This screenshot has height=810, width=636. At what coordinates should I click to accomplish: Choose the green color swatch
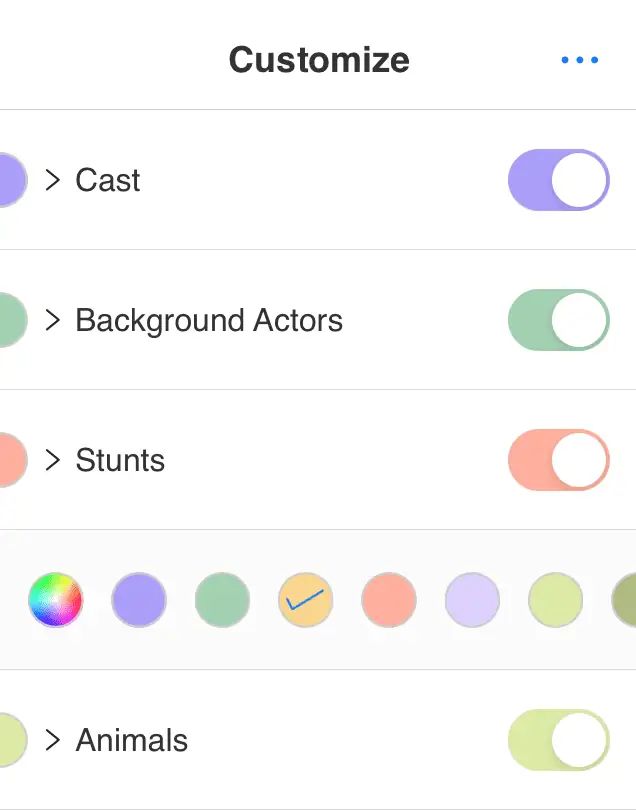click(x=222, y=600)
